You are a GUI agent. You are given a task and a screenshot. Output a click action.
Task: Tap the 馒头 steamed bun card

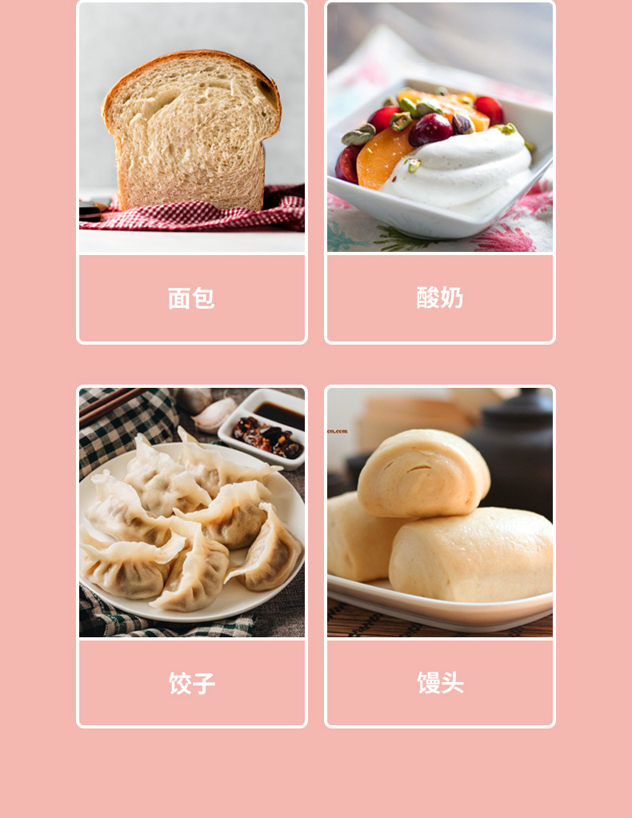[x=440, y=556]
